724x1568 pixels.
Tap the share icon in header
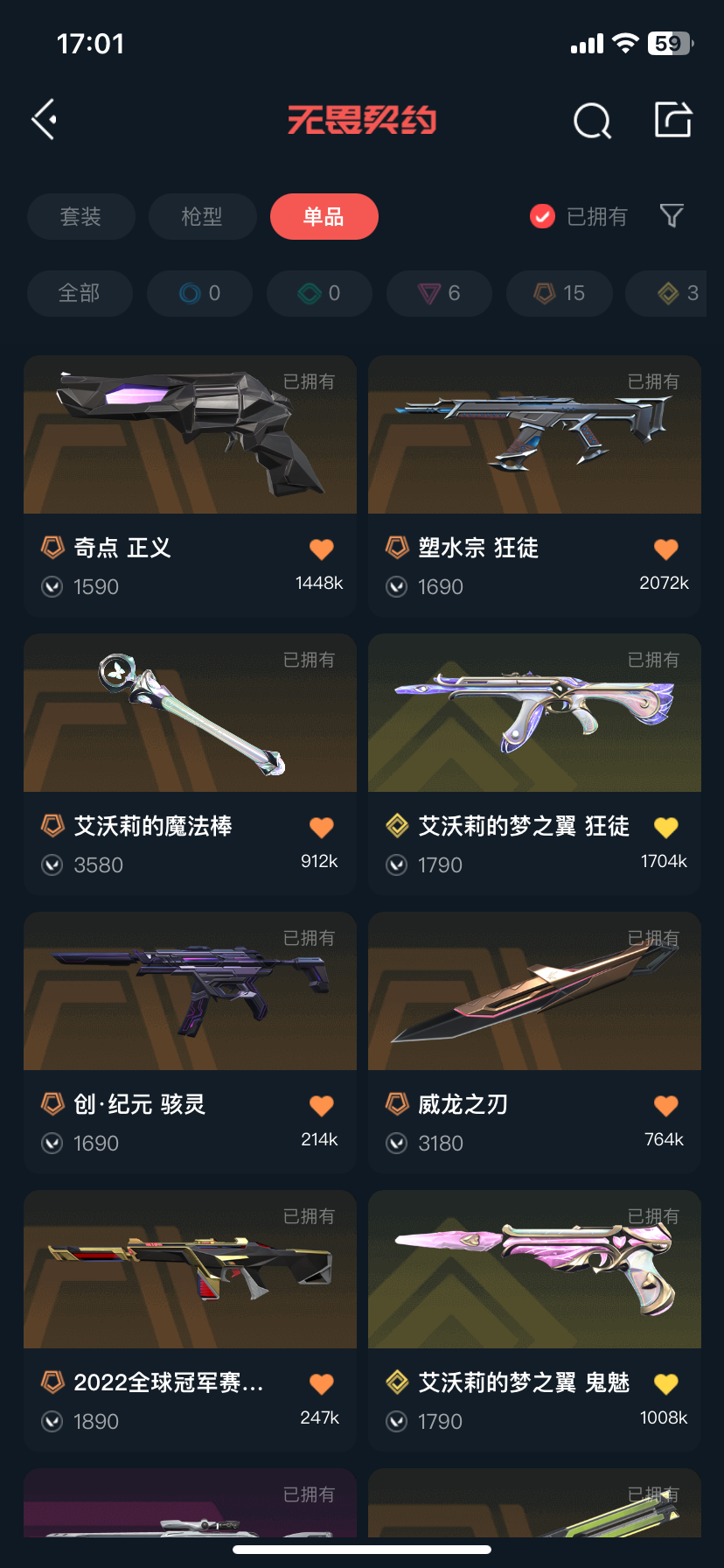(x=673, y=120)
